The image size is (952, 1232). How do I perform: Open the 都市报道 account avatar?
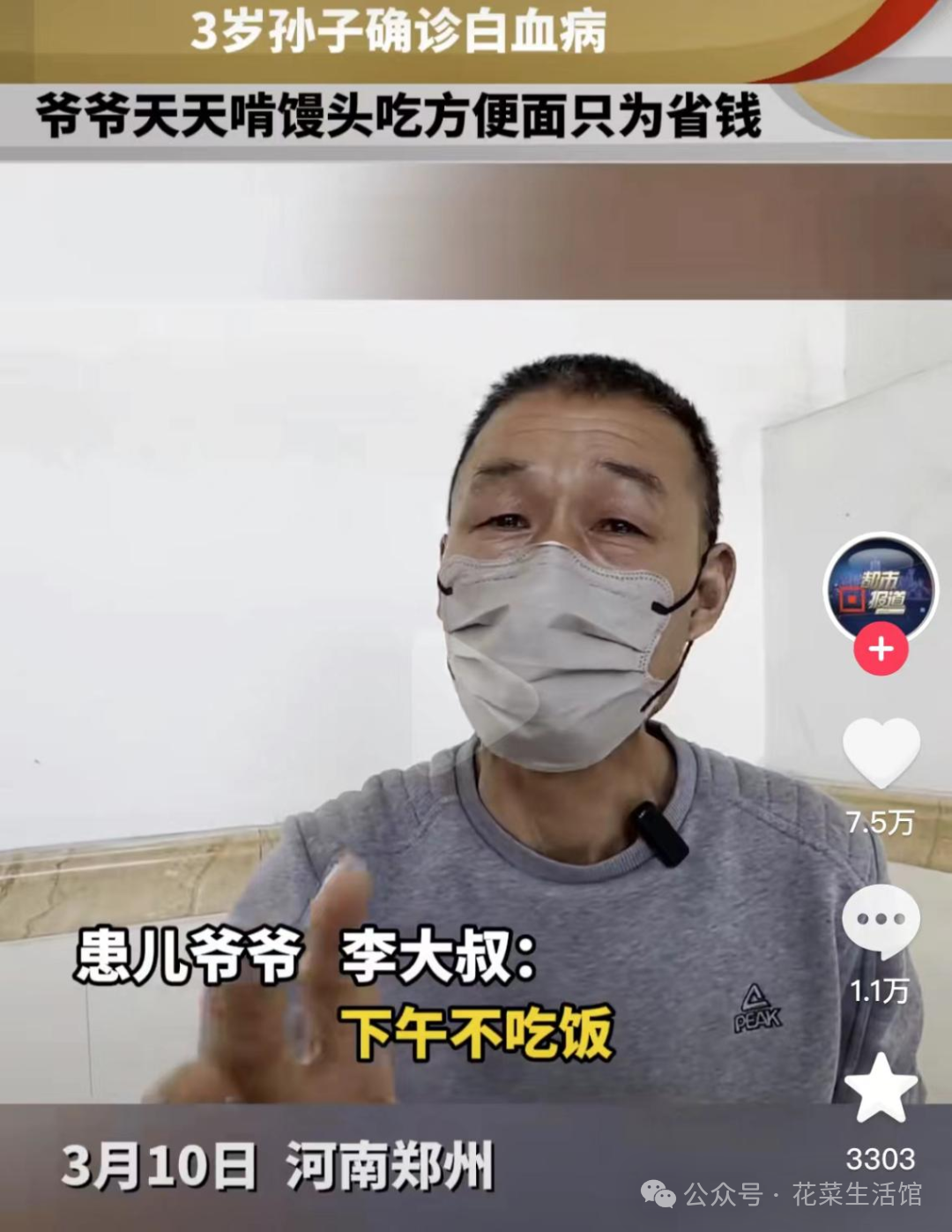coord(880,586)
